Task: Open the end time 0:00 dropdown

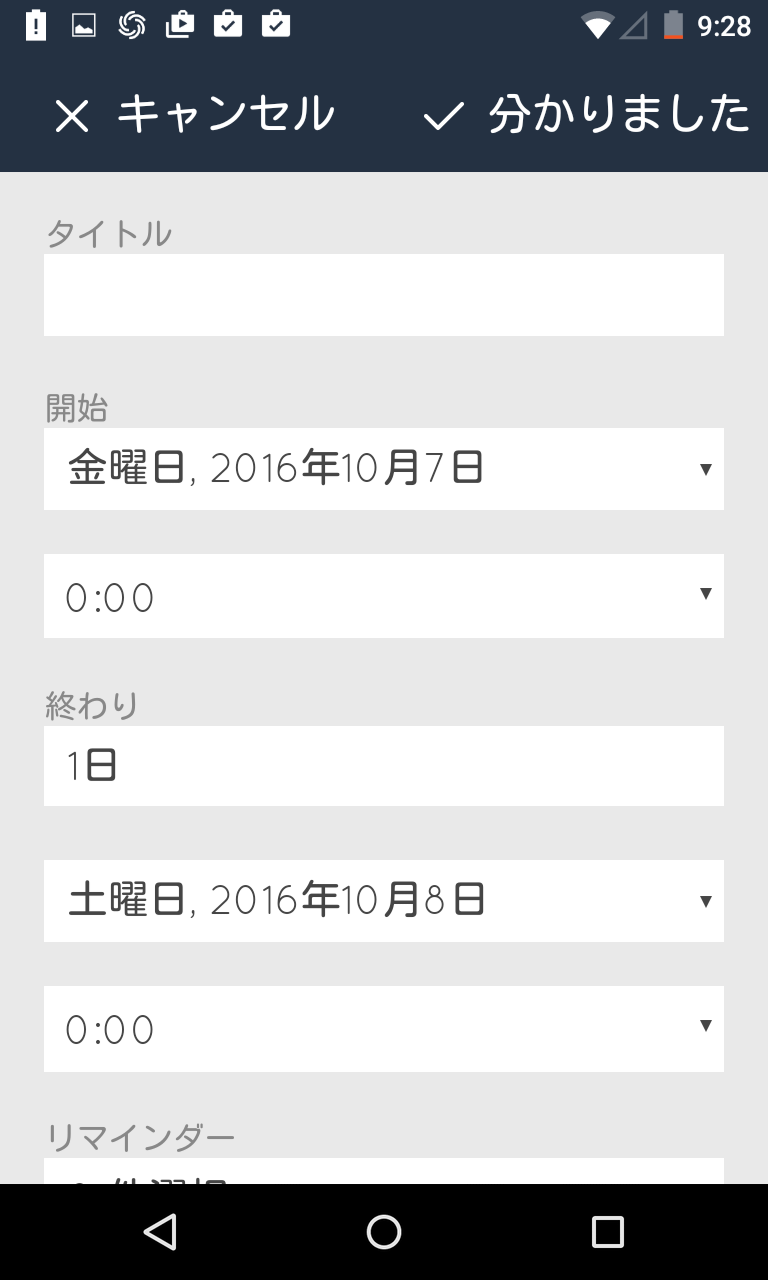Action: point(384,1028)
